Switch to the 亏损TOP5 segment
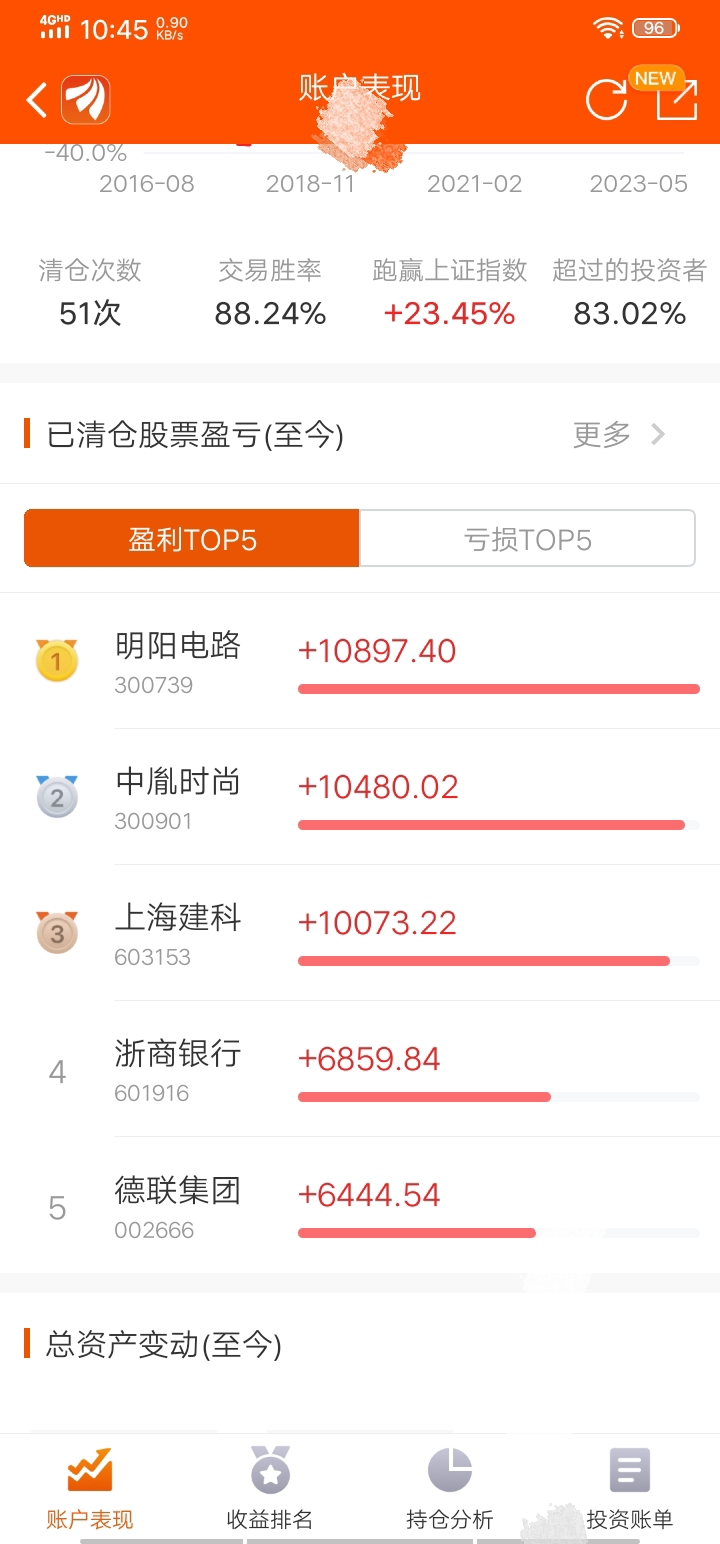Viewport: 720px width, 1544px height. 527,539
